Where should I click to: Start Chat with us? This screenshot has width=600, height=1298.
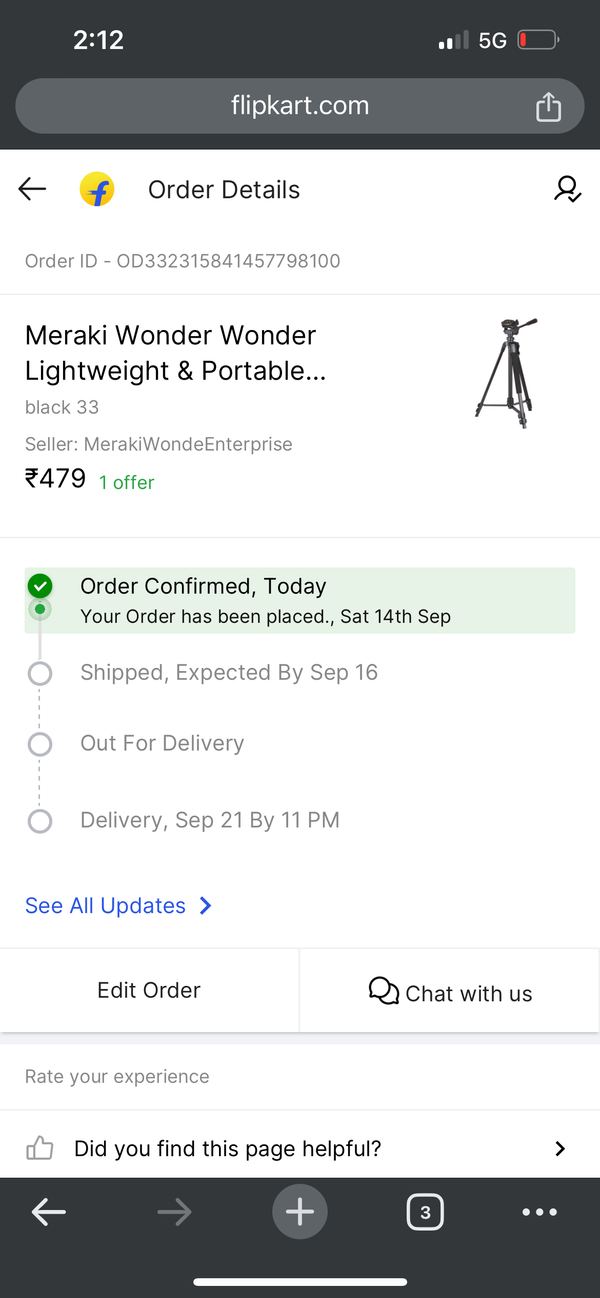[x=450, y=992]
